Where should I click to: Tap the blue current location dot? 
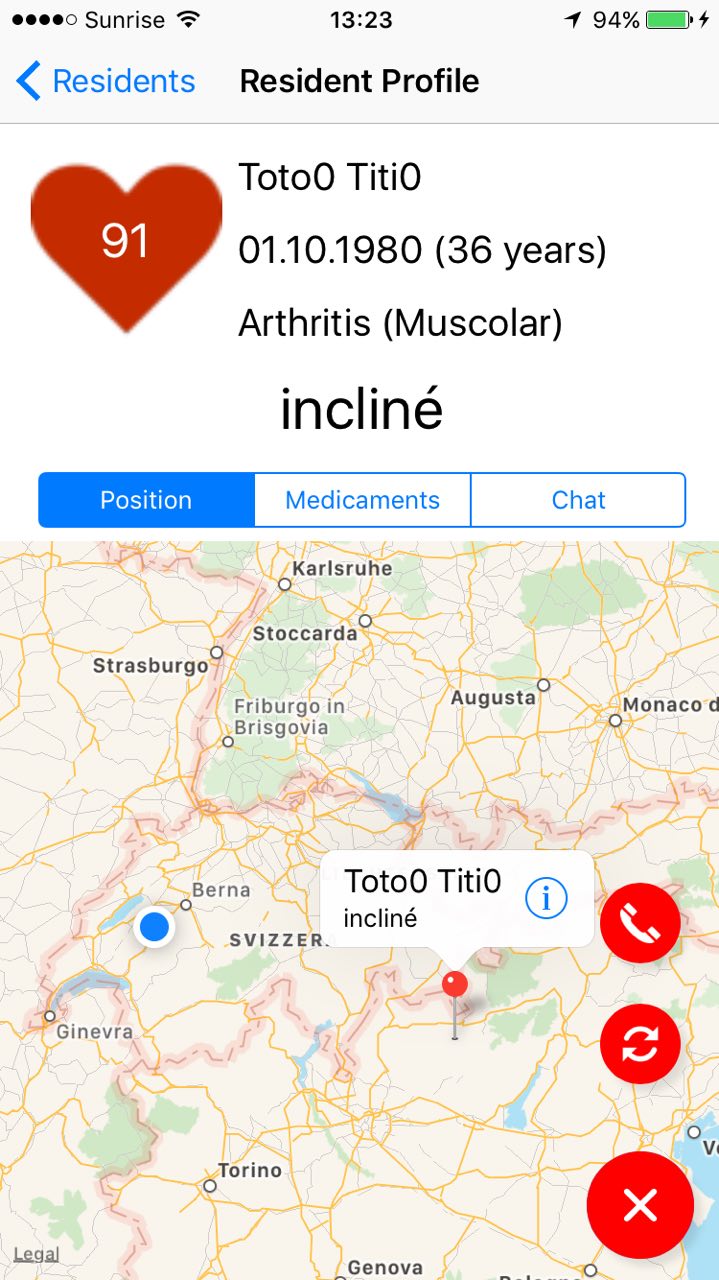pyautogui.click(x=154, y=927)
